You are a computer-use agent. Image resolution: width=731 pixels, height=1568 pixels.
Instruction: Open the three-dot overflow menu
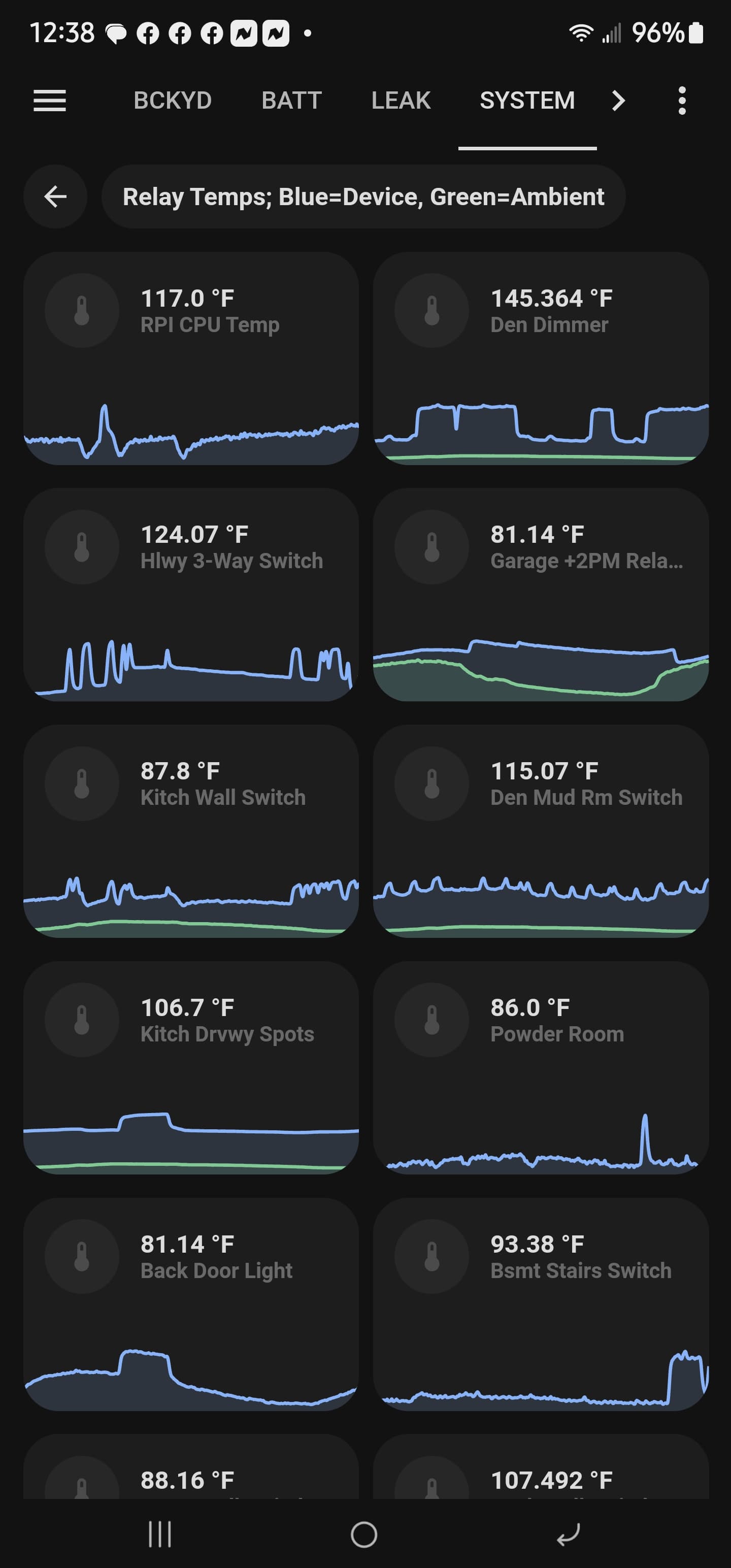coord(682,101)
